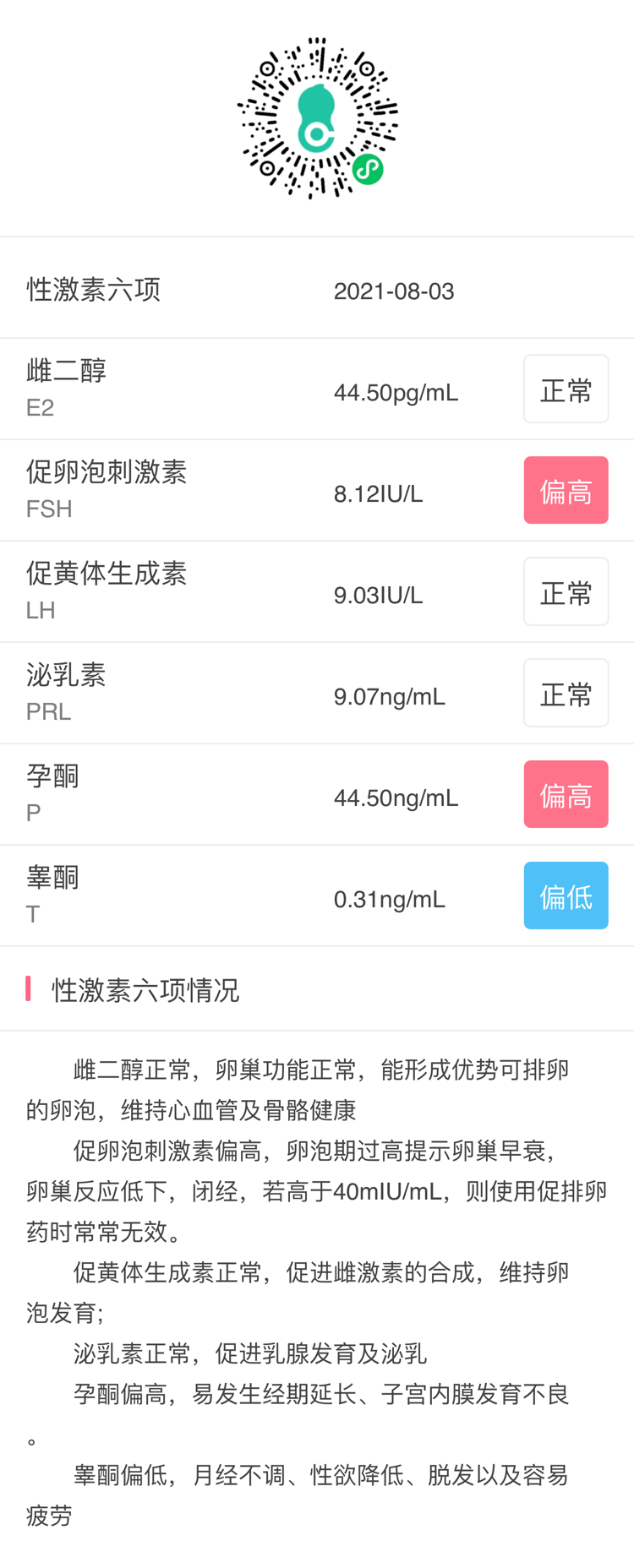Toggle the 睾酮 low-level indicator

click(566, 895)
